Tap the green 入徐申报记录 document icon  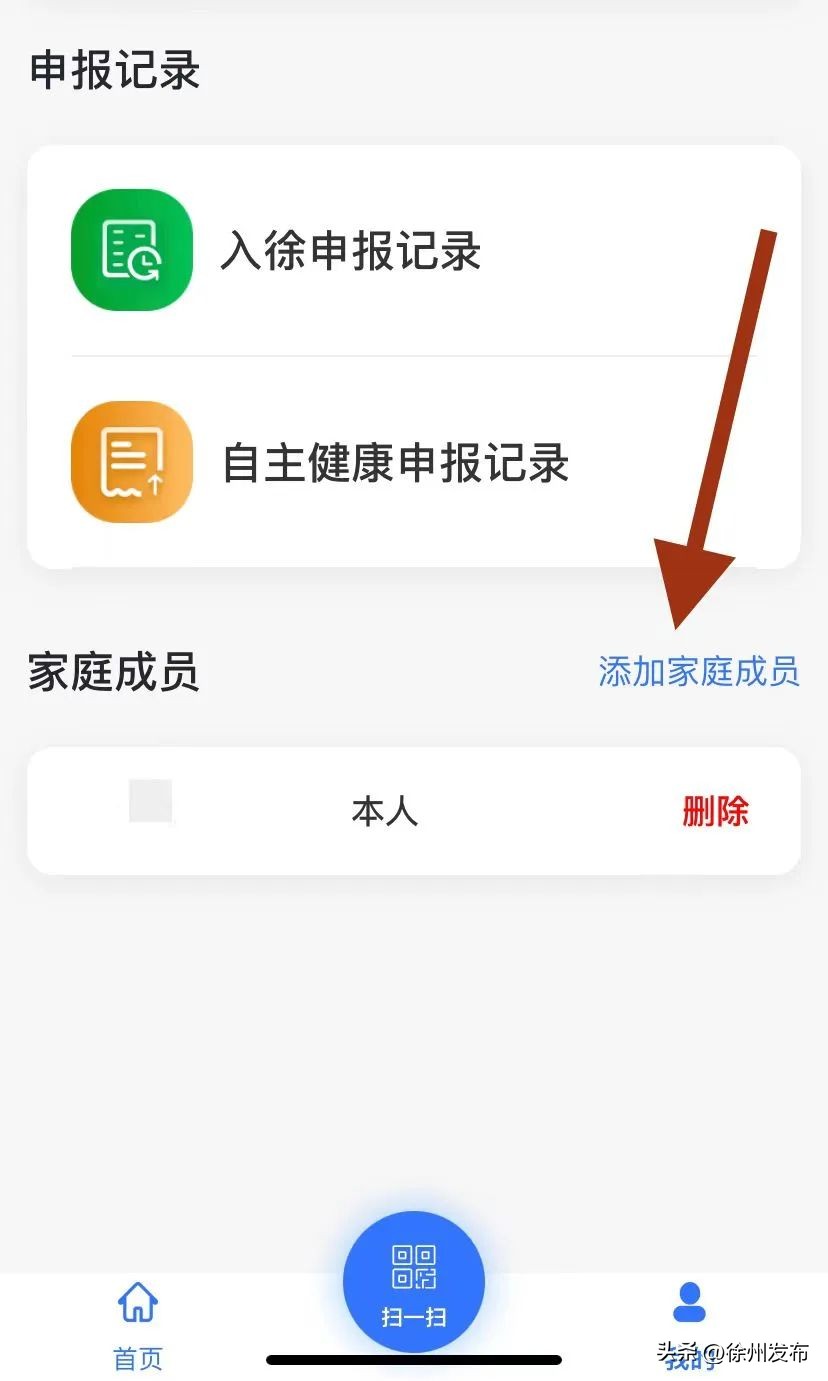click(131, 250)
